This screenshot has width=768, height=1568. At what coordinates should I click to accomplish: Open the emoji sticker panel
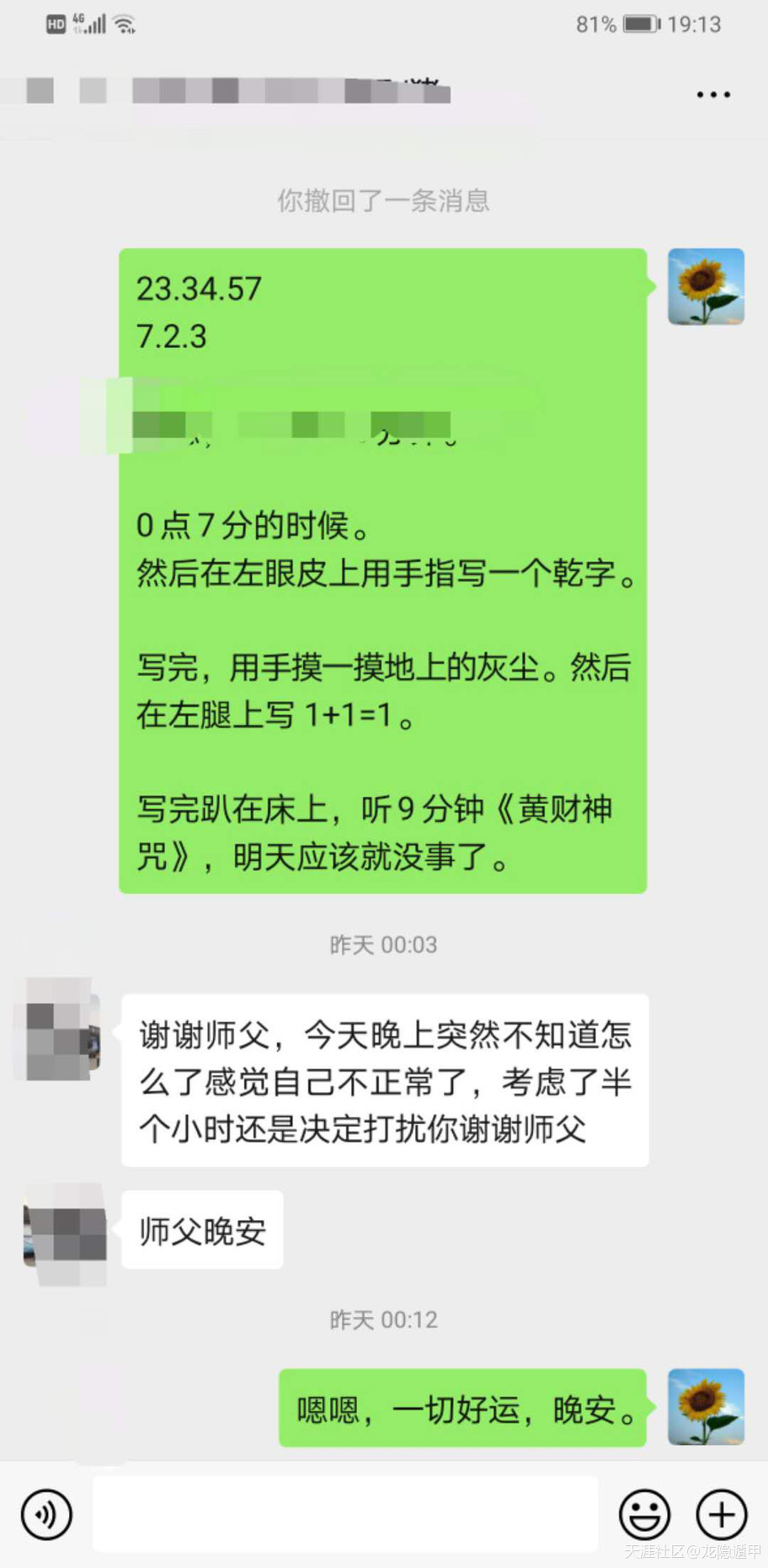644,1514
